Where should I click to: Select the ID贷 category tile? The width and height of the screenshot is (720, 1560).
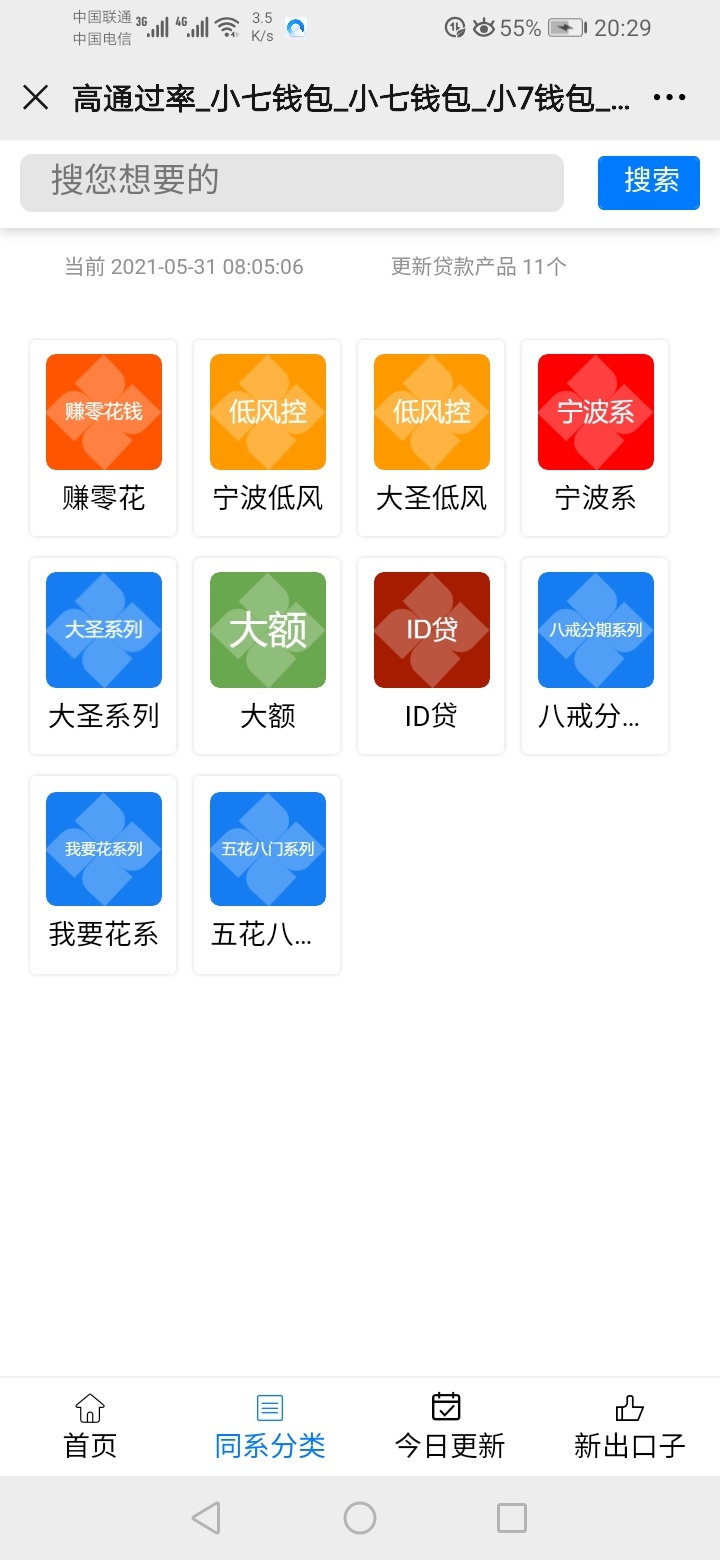(432, 656)
